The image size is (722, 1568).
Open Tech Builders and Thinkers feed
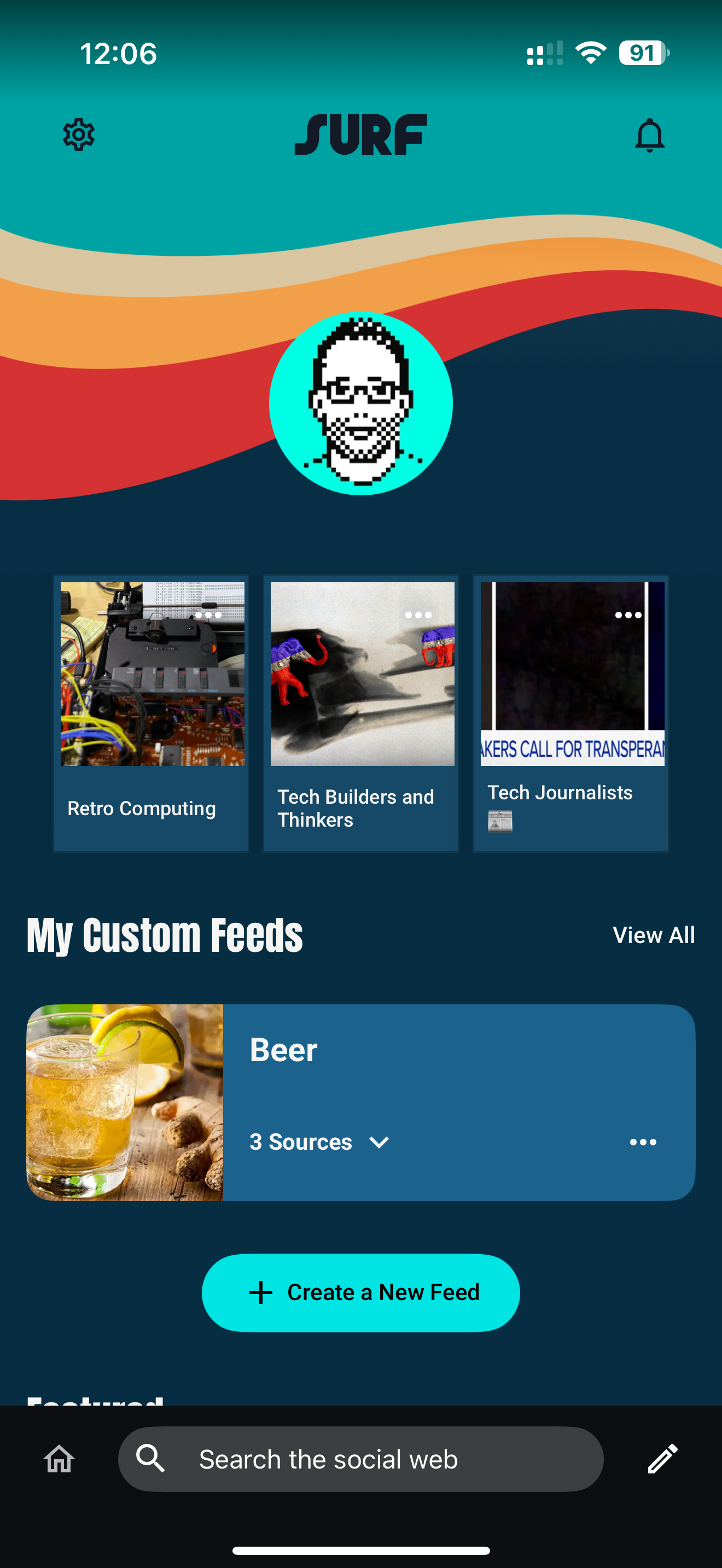point(362,712)
